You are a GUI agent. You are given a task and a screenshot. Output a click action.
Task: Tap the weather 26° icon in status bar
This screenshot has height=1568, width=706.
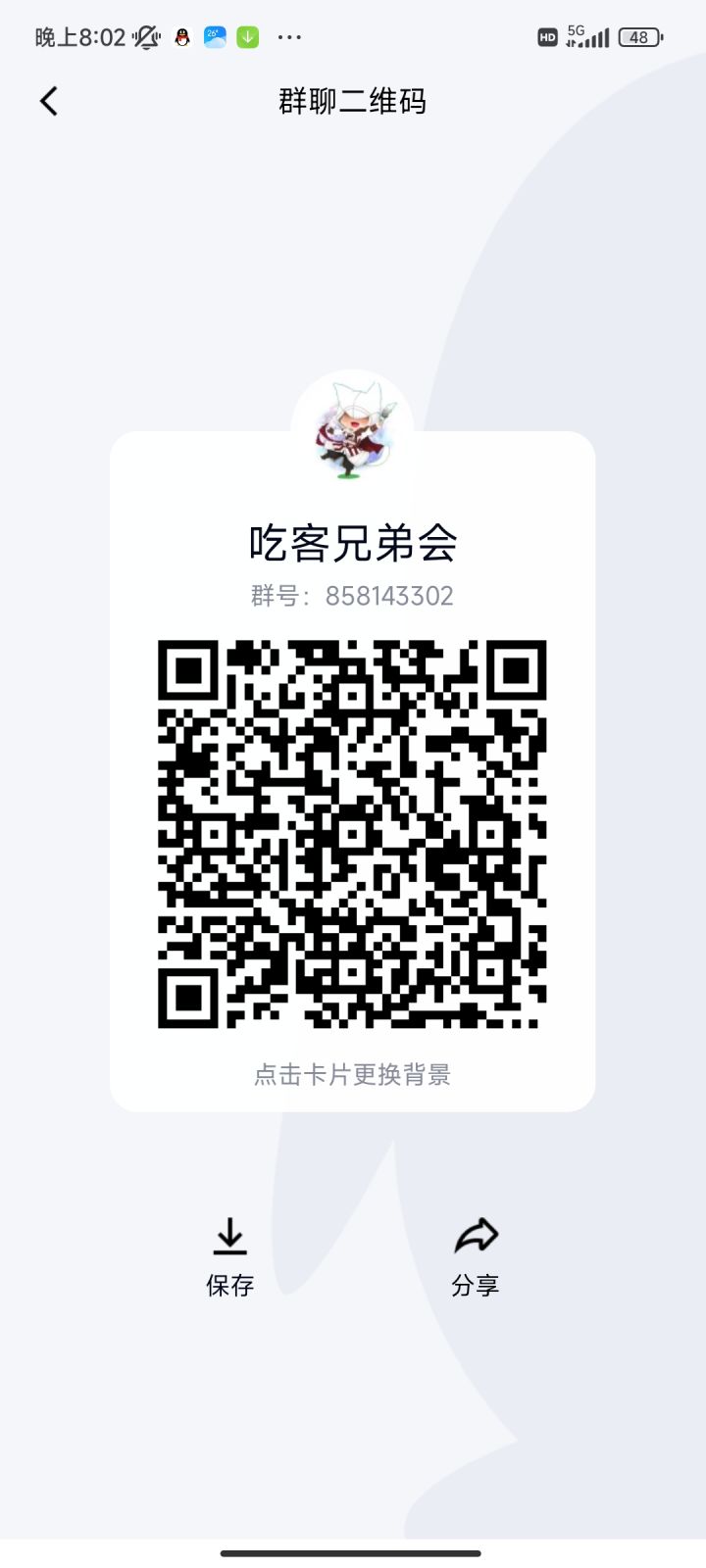click(x=215, y=37)
